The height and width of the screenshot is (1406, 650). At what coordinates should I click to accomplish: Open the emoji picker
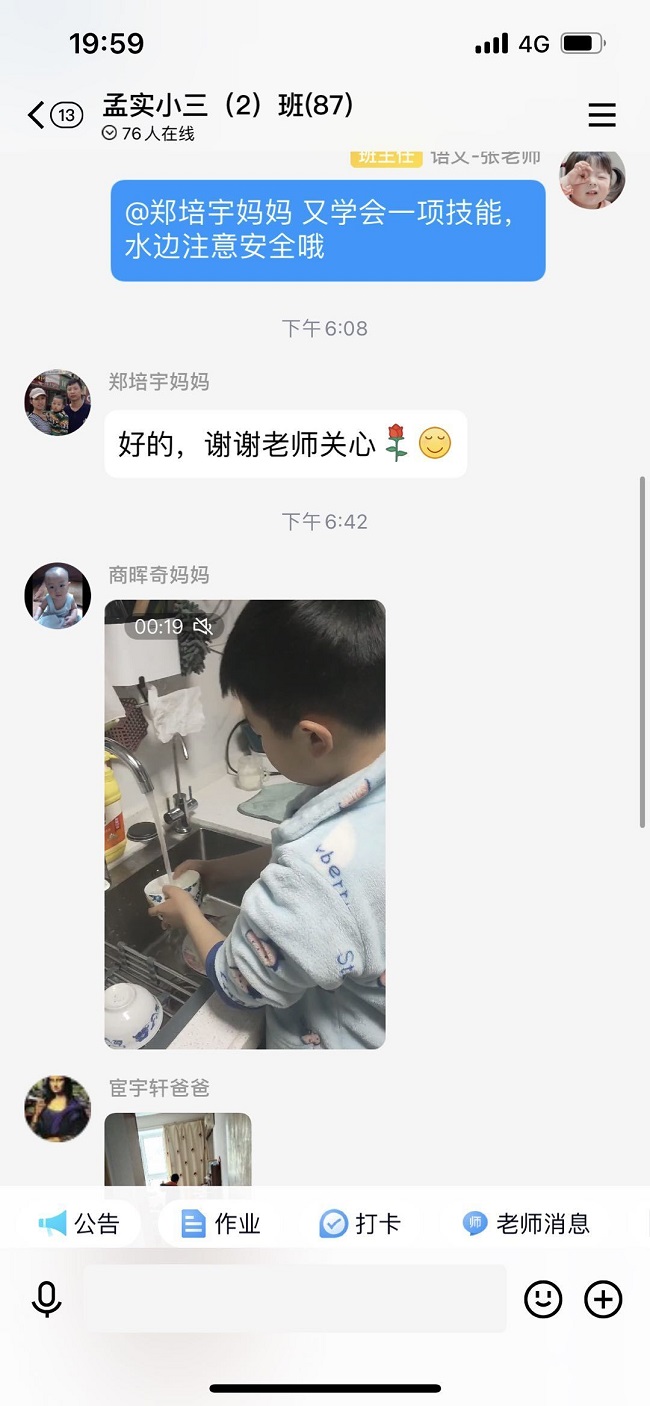(543, 1299)
